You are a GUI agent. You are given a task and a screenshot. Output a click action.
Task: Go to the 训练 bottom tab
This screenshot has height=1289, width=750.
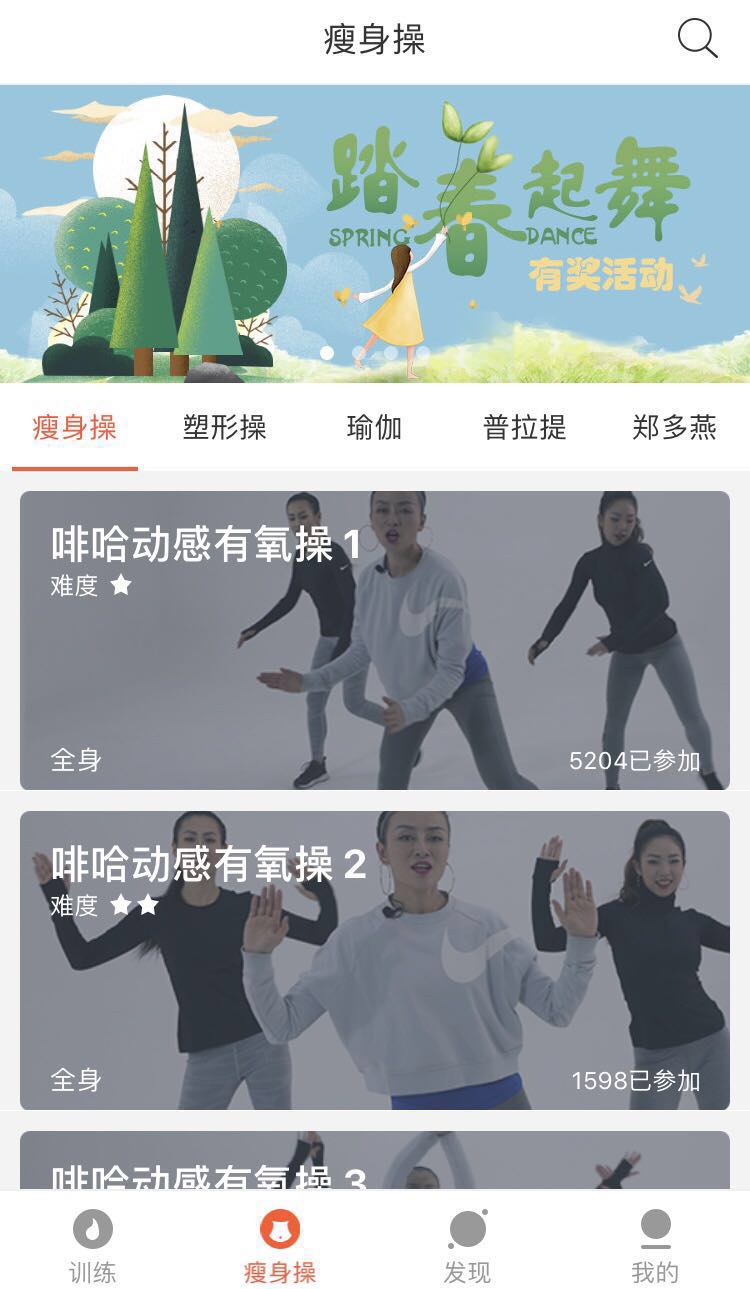(x=93, y=1245)
